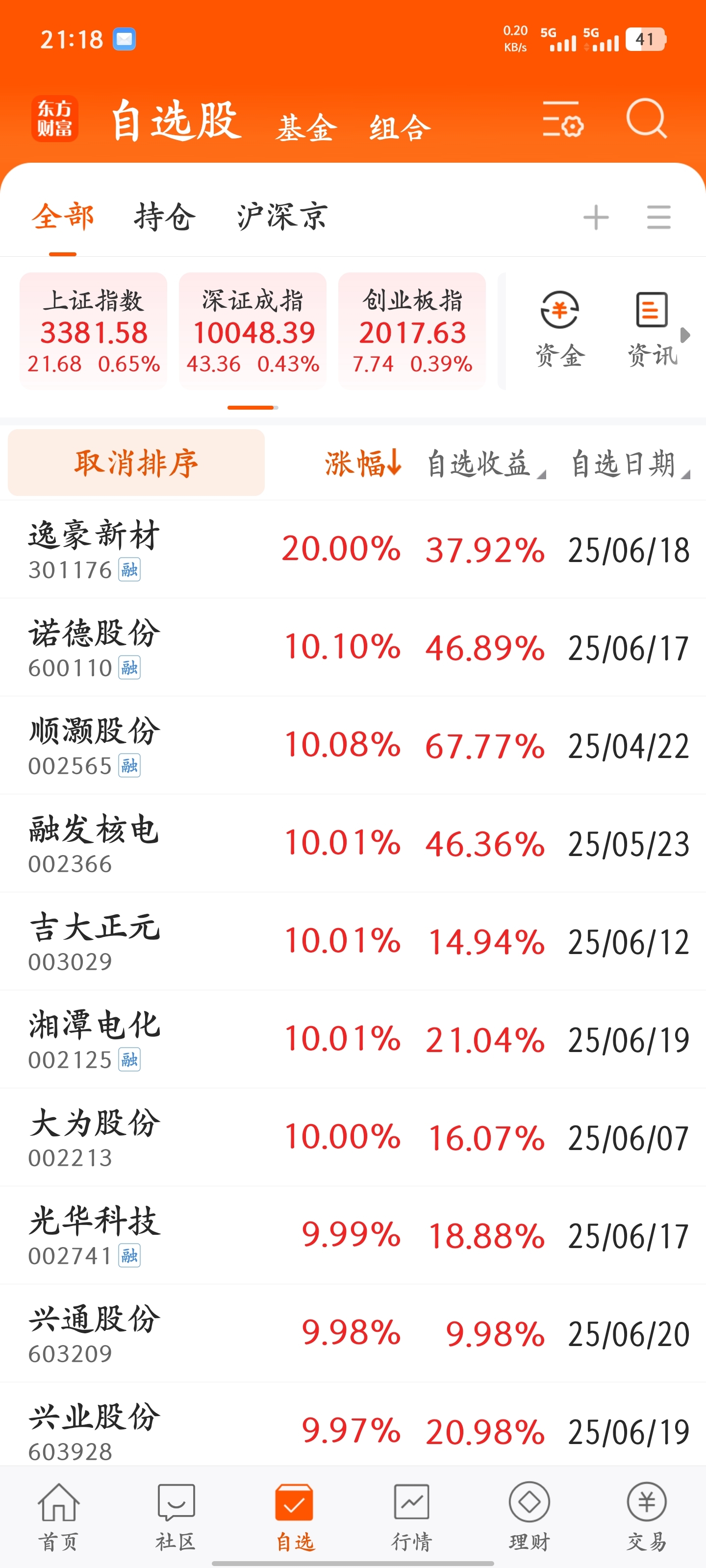Open stock 光华科技 002741

(x=353, y=1235)
